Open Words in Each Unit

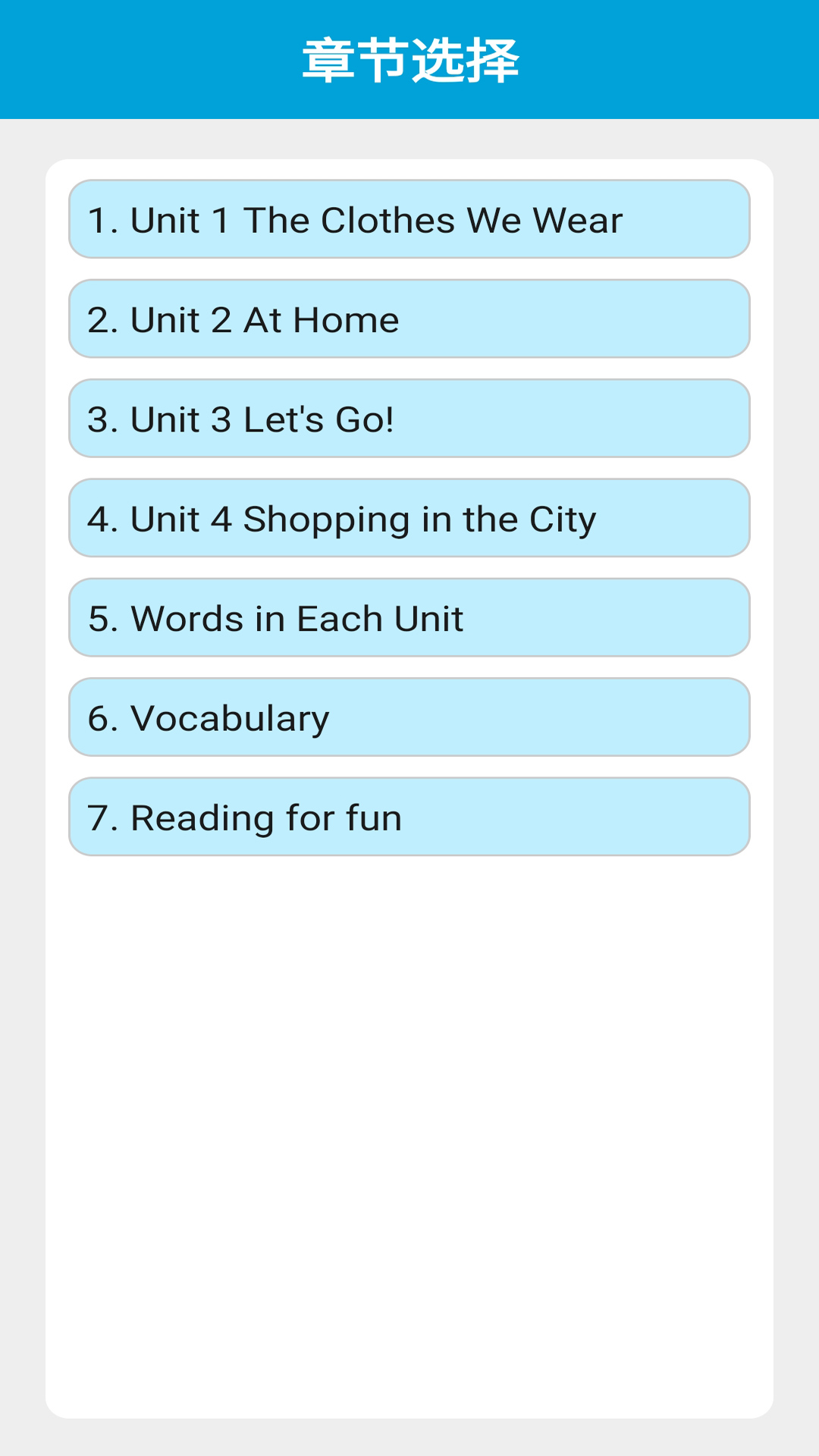(x=409, y=618)
